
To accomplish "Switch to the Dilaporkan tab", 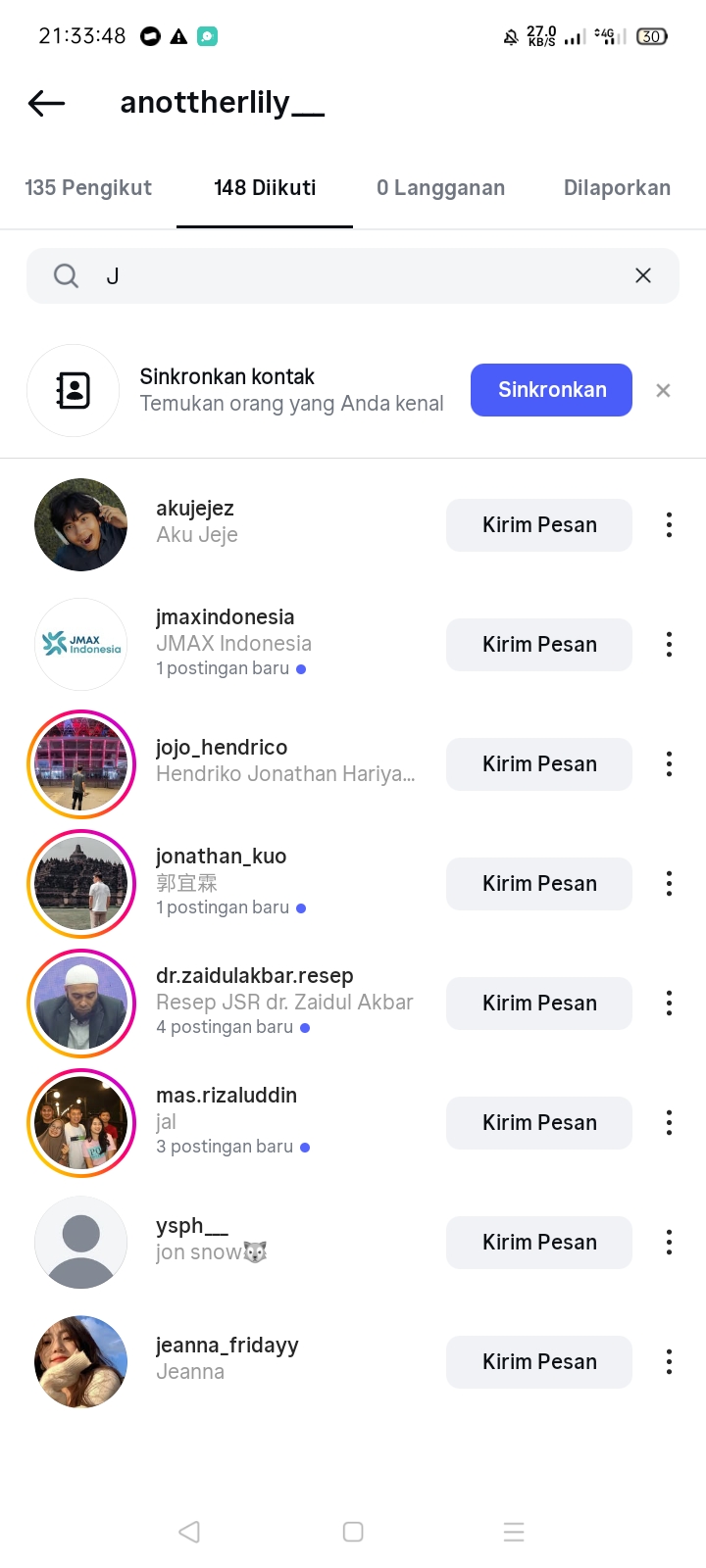I will (617, 187).
